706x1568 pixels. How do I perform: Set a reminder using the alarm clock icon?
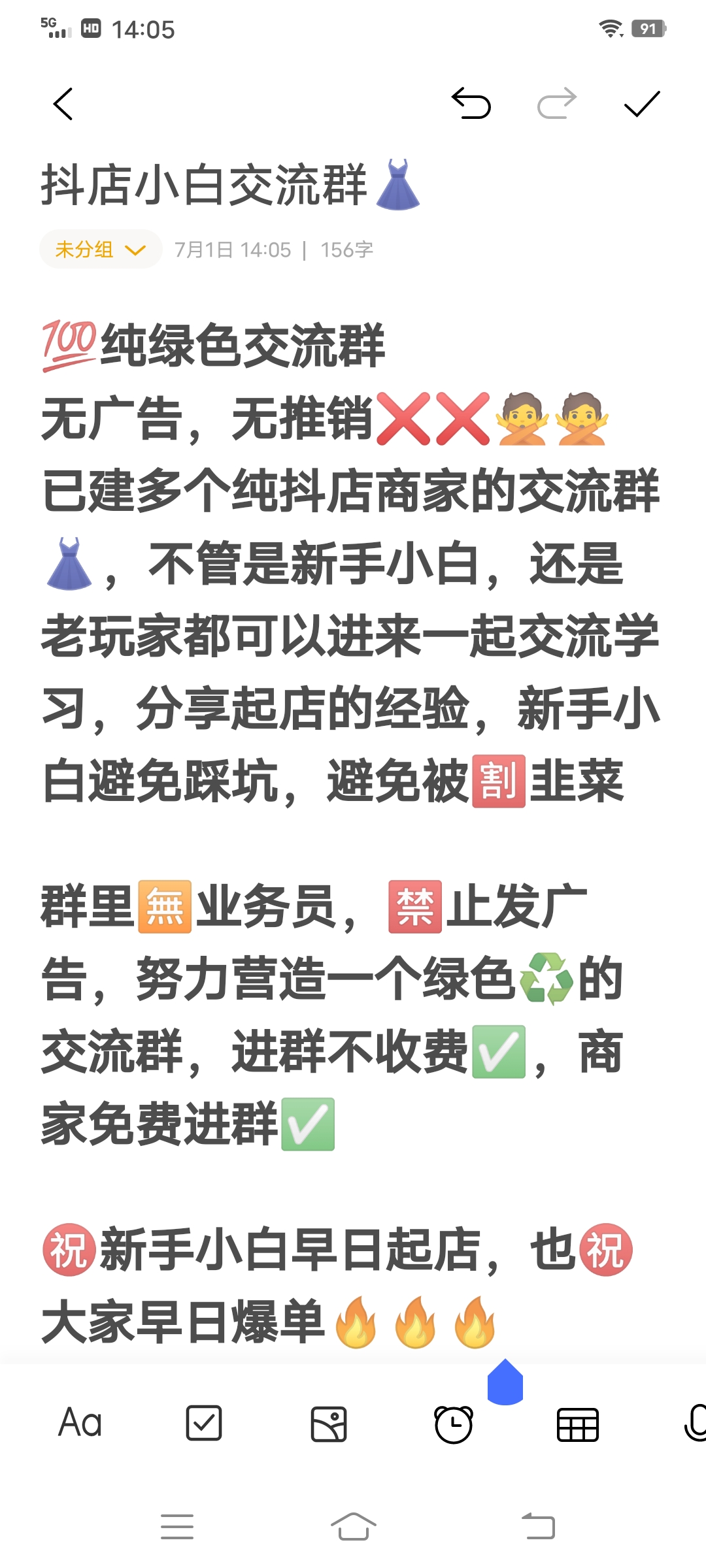point(454,1424)
